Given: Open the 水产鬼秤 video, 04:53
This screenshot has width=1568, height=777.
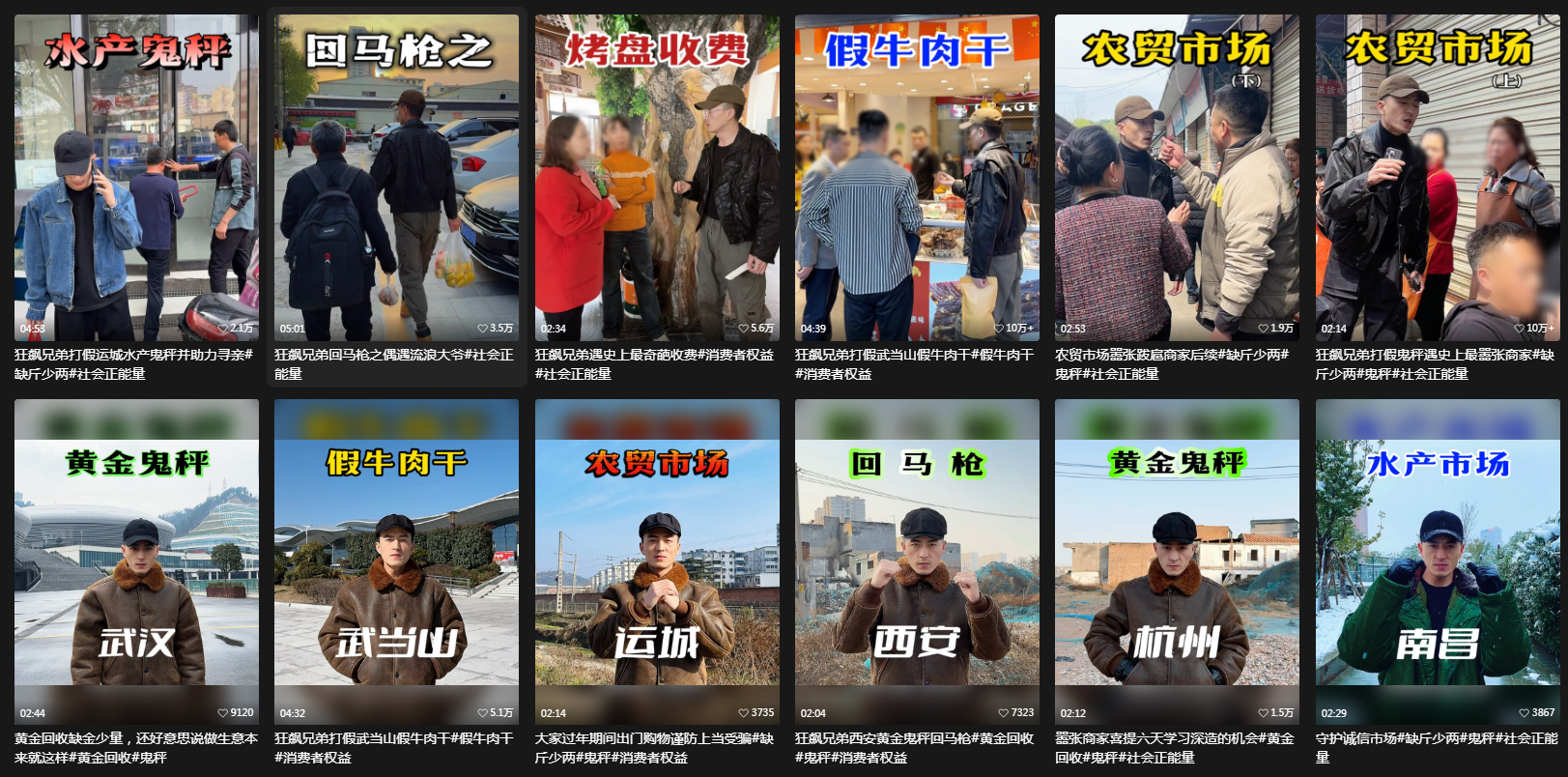Looking at the screenshot, I should (x=136, y=178).
